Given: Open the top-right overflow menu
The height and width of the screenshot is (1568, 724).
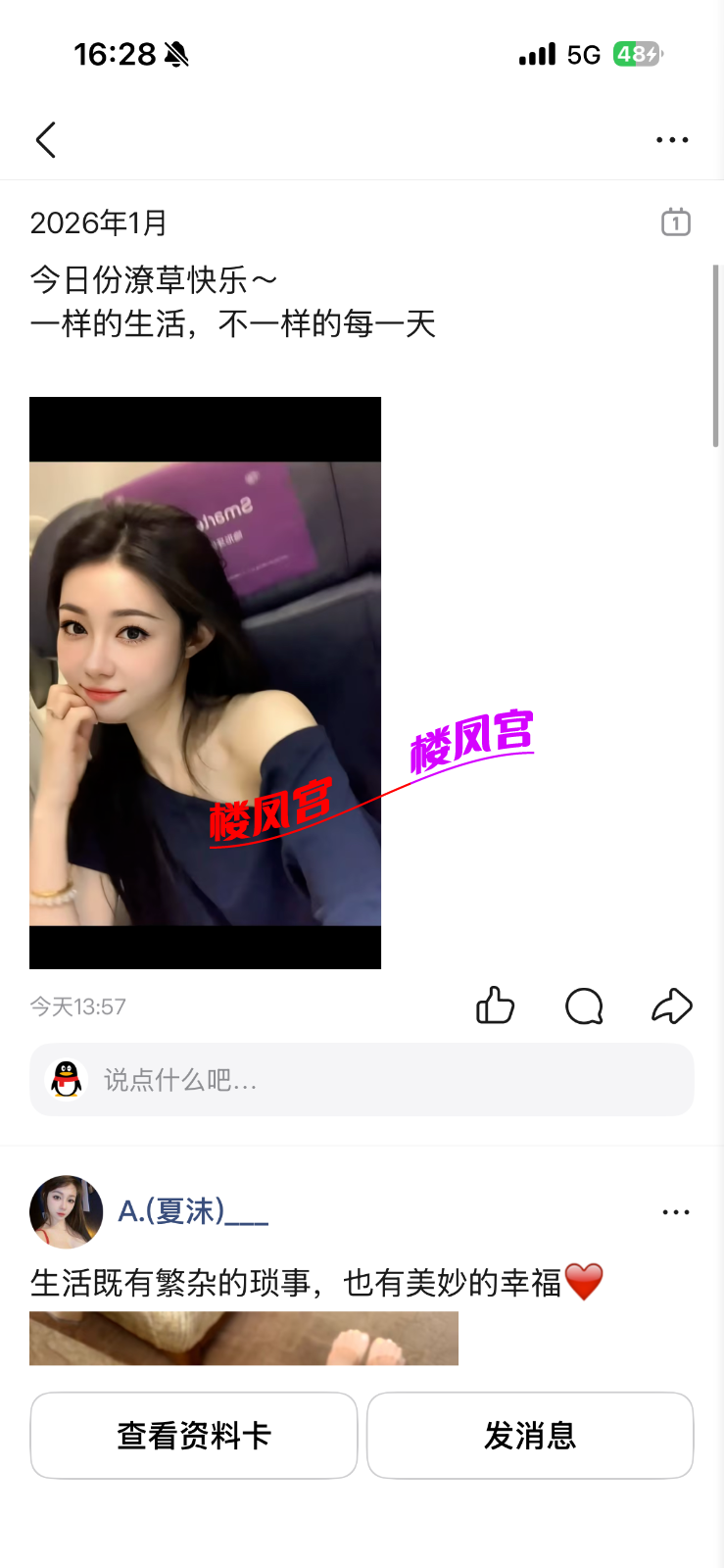Looking at the screenshot, I should point(672,140).
